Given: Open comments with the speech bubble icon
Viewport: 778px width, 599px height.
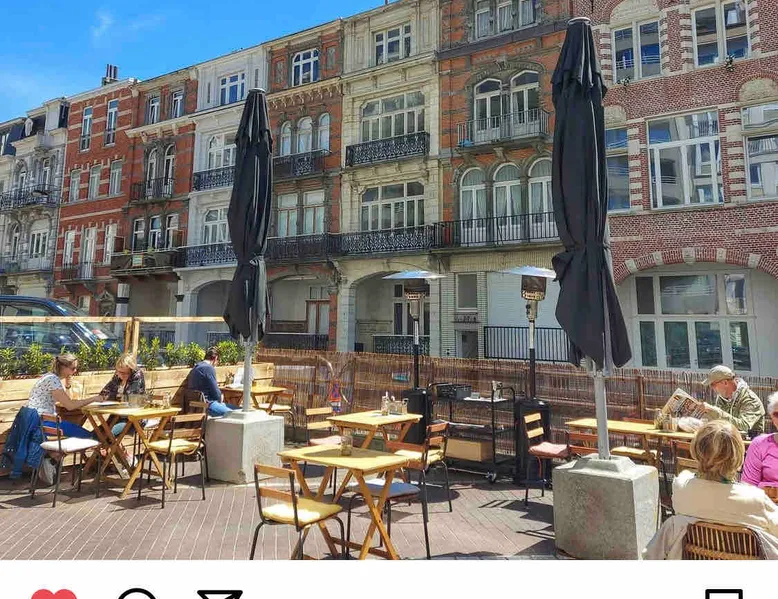Looking at the screenshot, I should tap(137, 594).
